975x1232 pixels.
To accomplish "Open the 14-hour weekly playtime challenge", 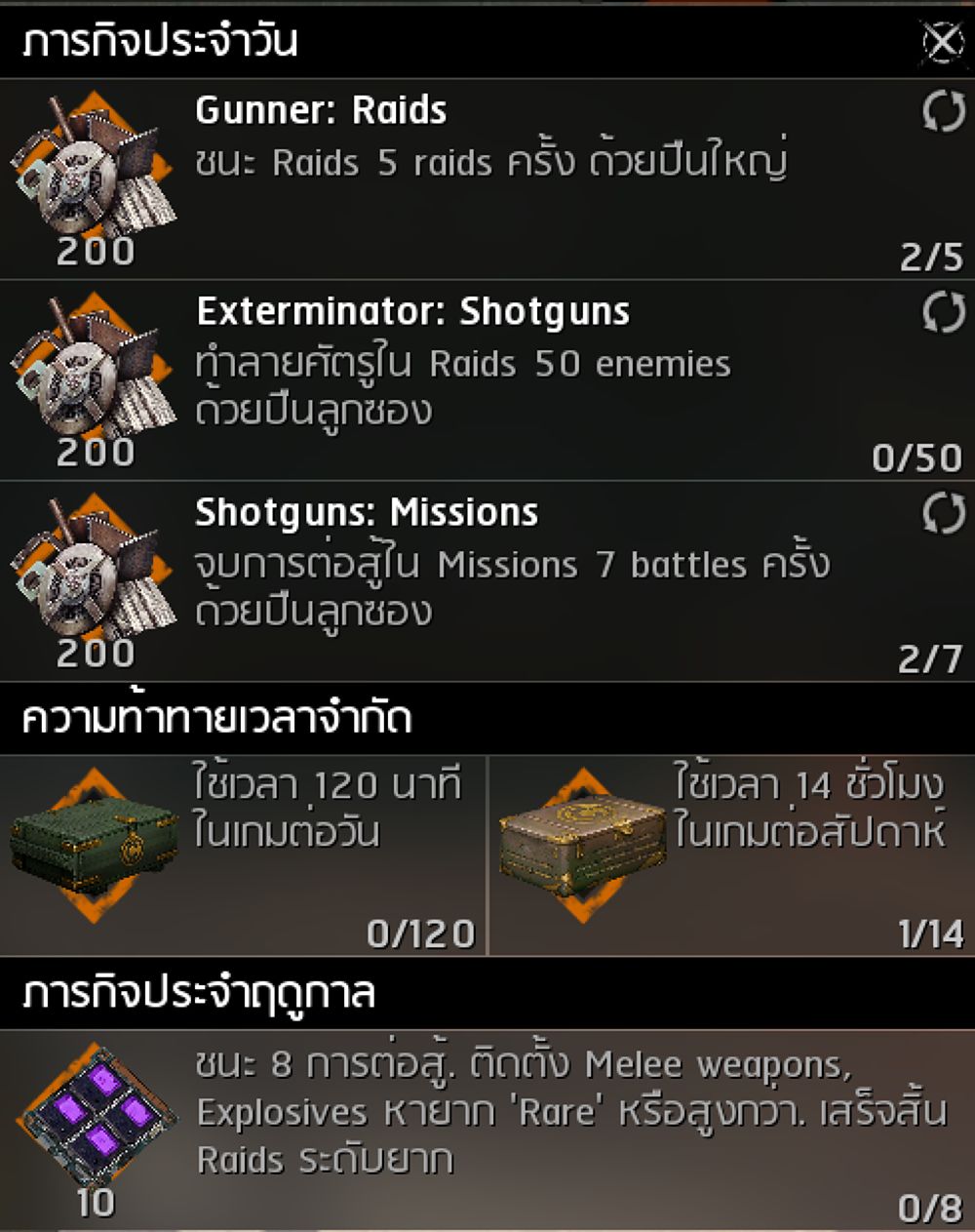I will pos(731,854).
